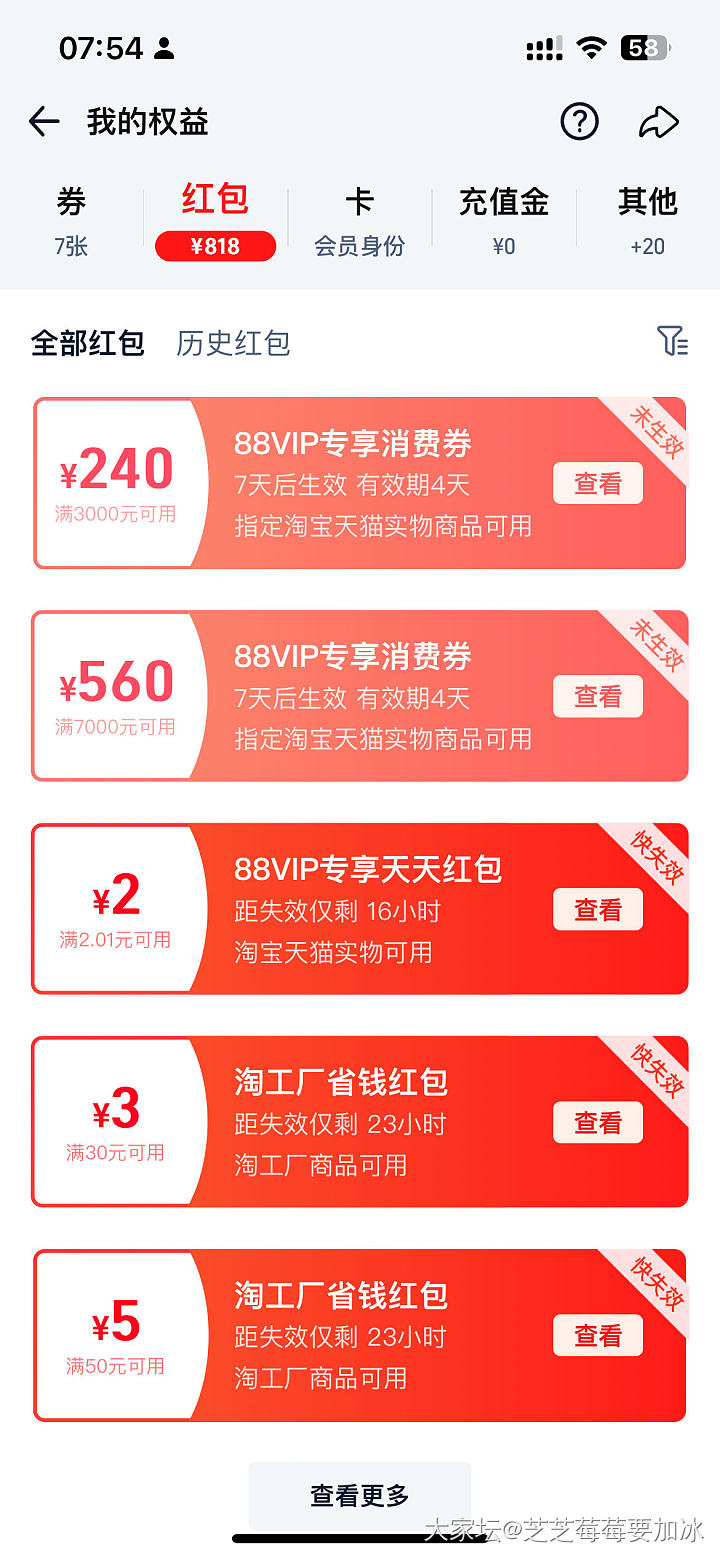Open the filter icon for red packets
Viewport: 720px width, 1558px height.
[x=672, y=341]
